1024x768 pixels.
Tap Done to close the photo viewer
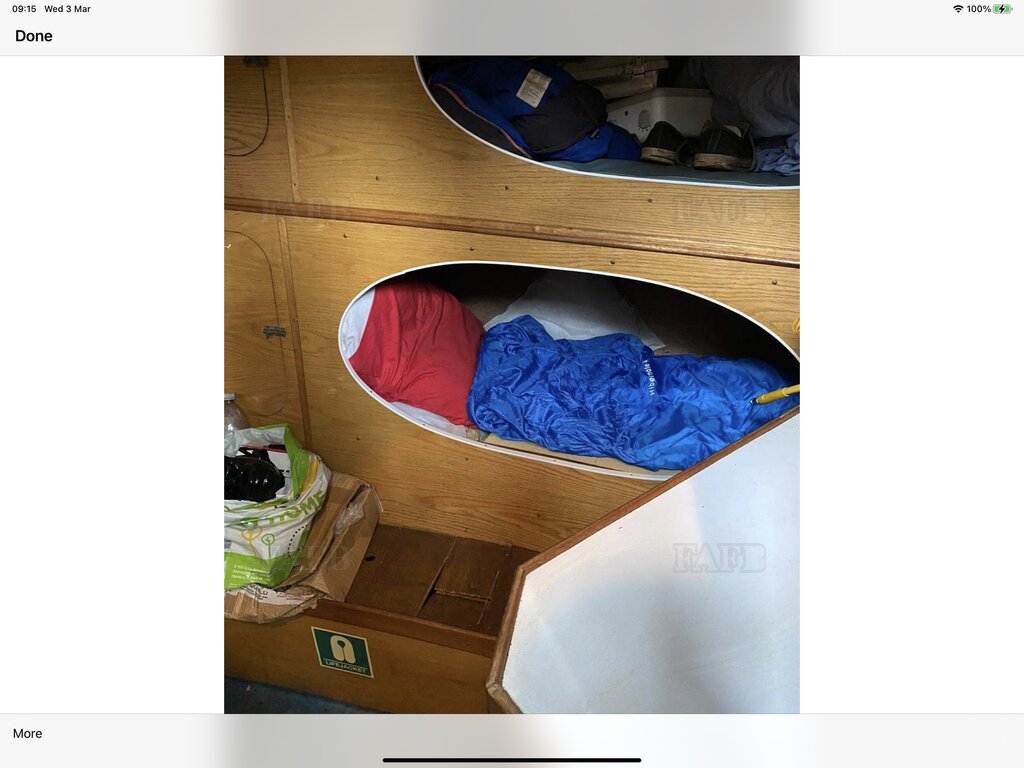34,36
